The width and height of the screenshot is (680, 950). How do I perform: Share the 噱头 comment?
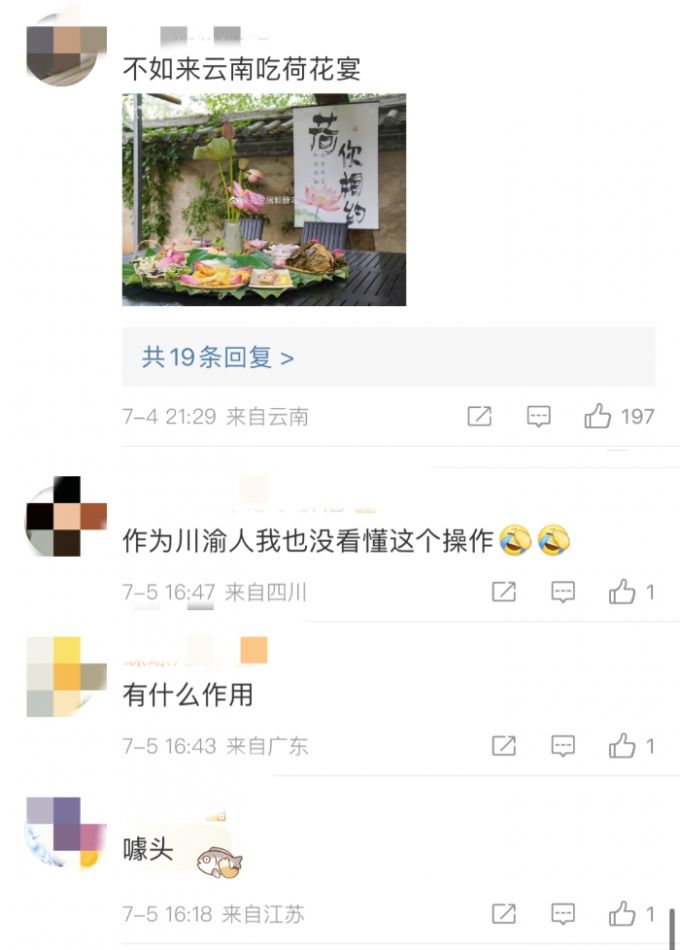504,914
